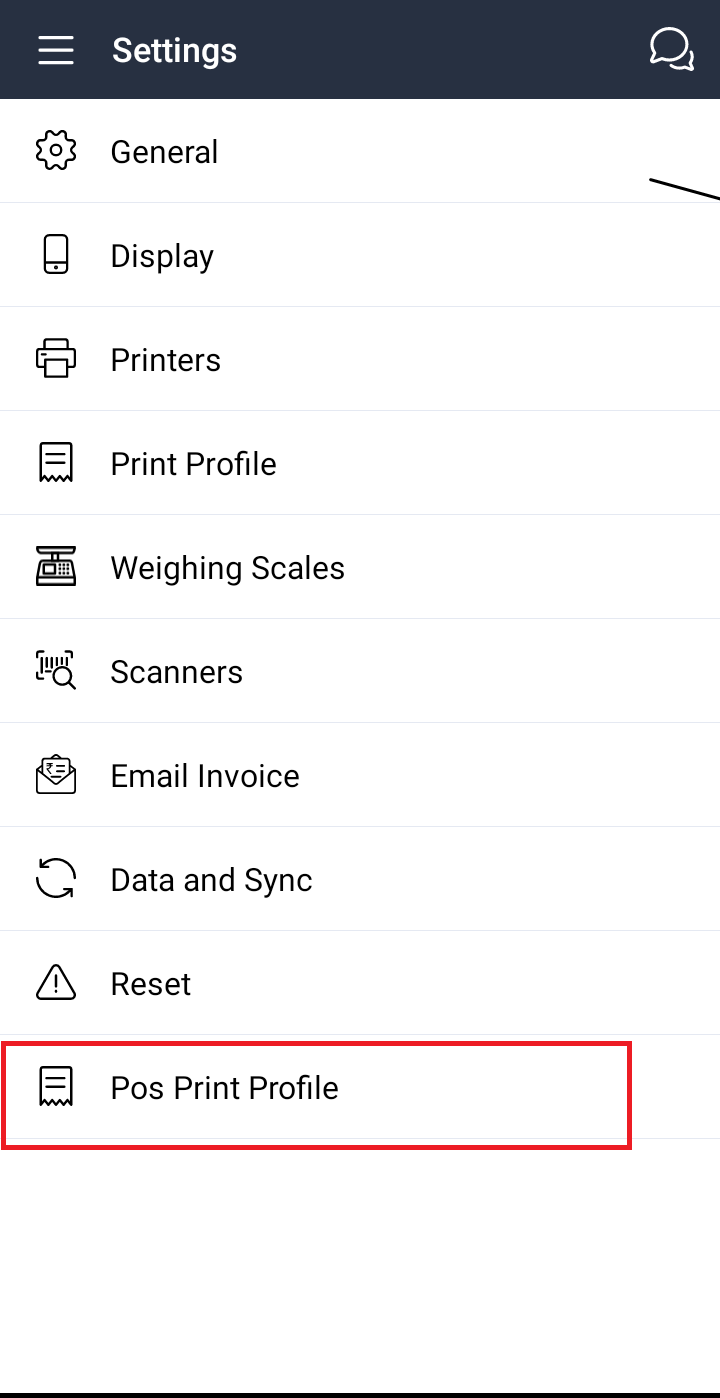Open Weighing Scales settings
This screenshot has height=1398, width=720.
tap(227, 568)
